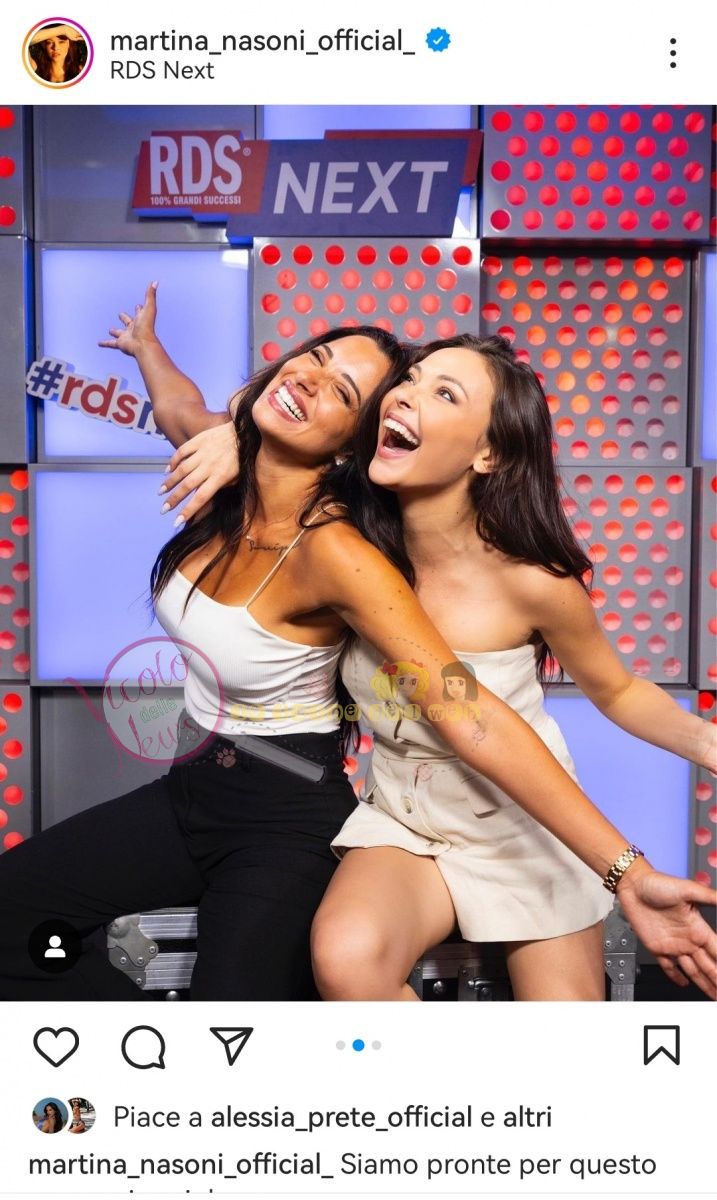Viewport: 717px width, 1200px height.
Task: Open martina_nasoni_official_ profile from header username
Action: [262, 40]
